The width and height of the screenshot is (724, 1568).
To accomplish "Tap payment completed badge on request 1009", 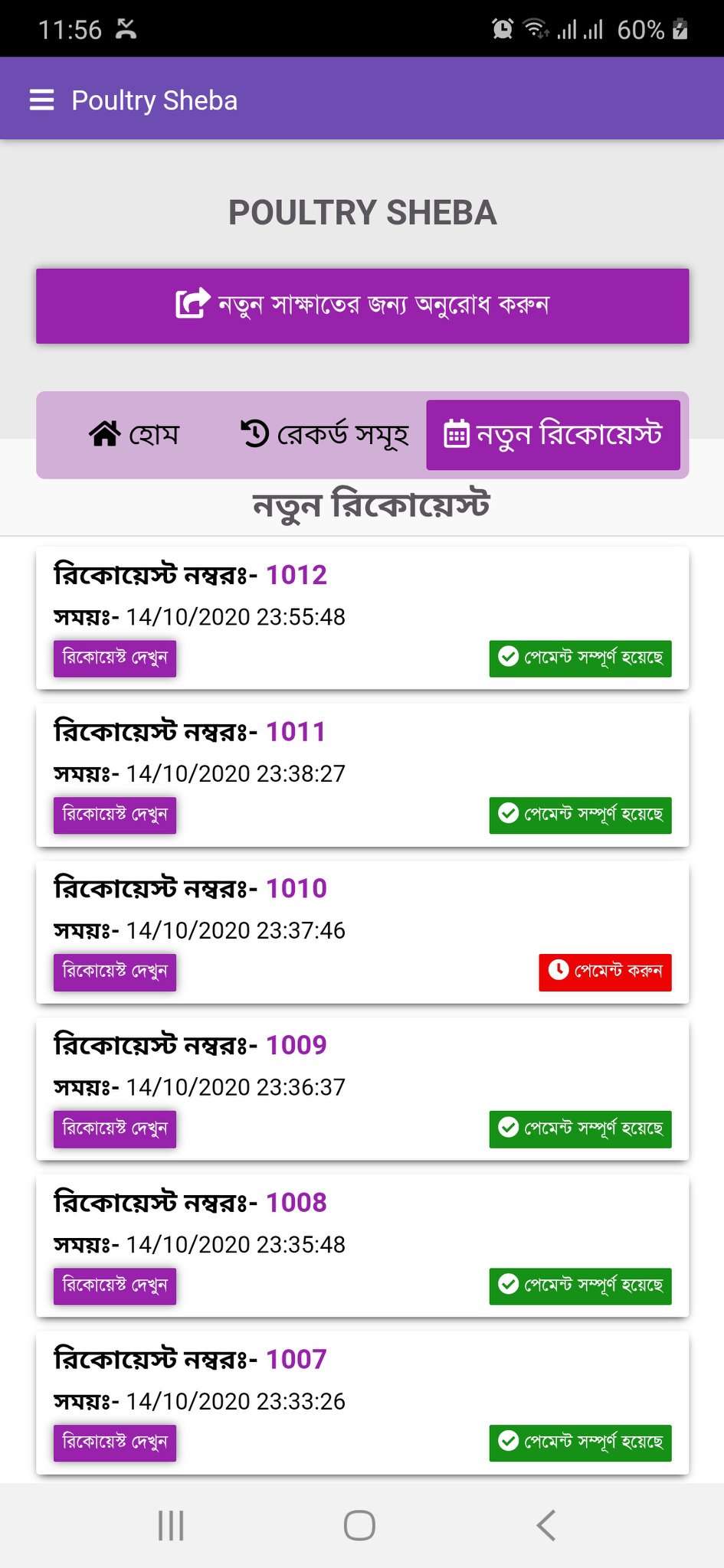I will tap(580, 1129).
